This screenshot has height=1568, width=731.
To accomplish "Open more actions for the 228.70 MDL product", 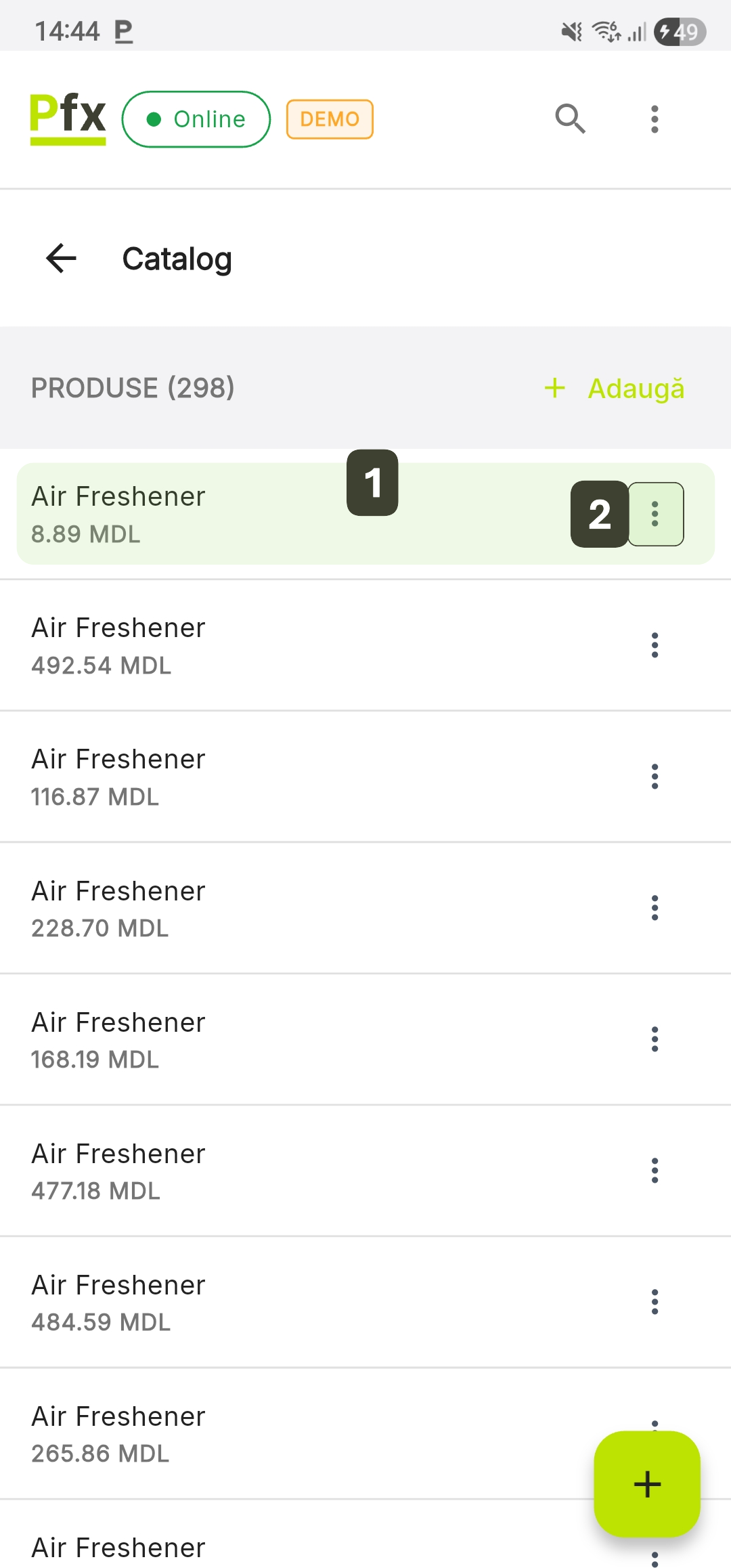I will (655, 908).
